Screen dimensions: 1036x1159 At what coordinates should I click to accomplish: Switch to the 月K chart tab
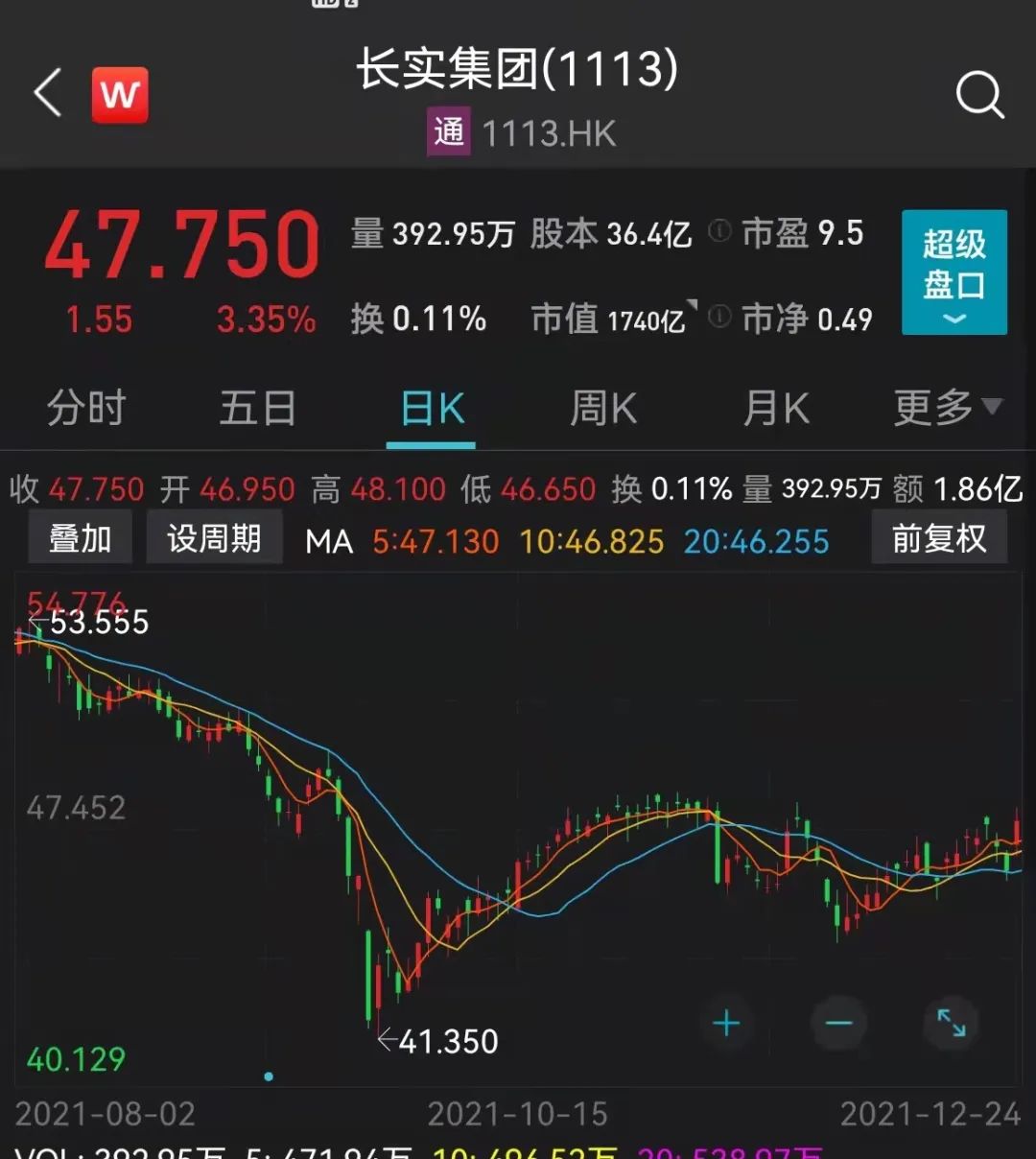click(775, 409)
